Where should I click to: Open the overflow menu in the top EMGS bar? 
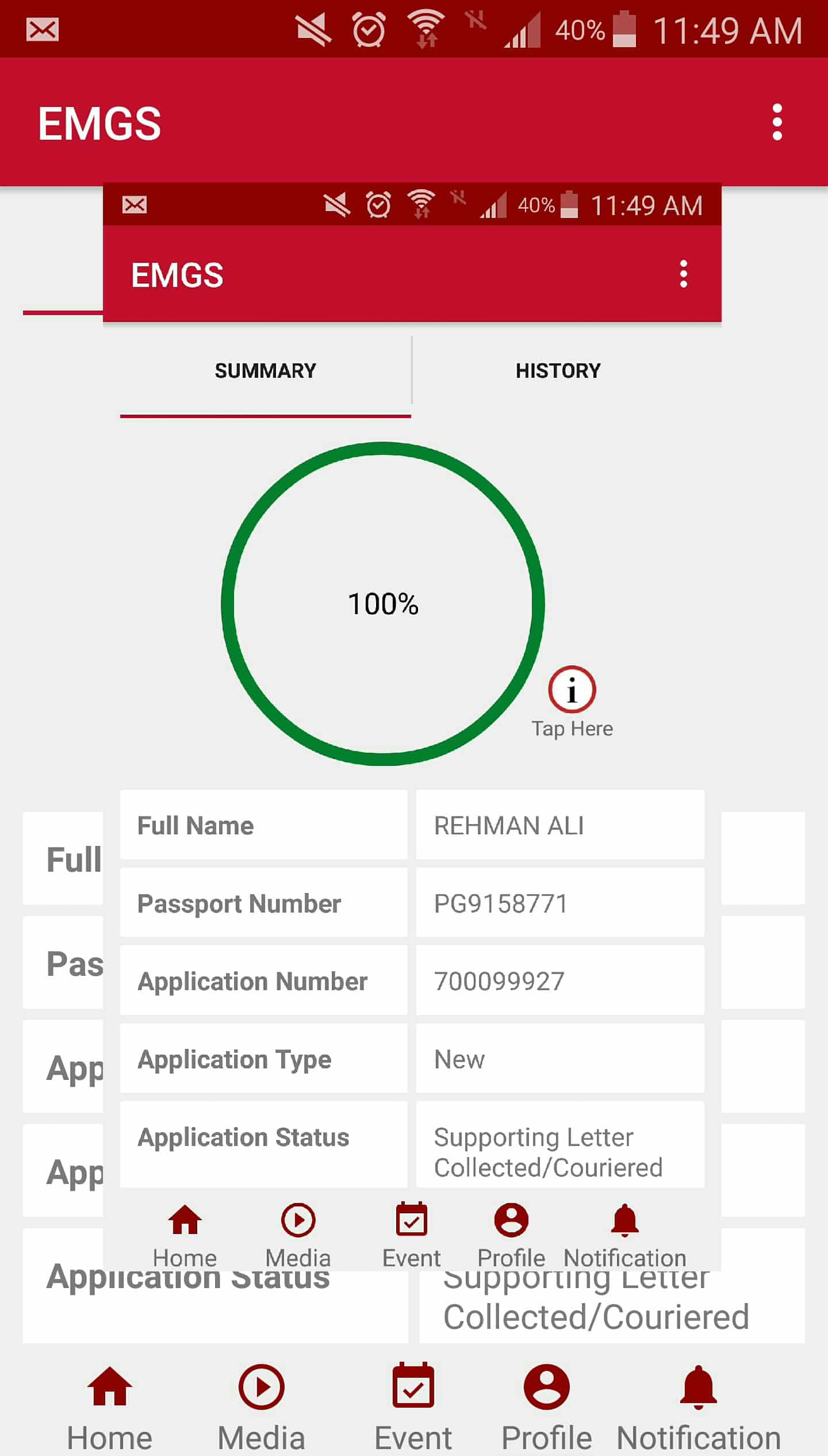coord(777,122)
